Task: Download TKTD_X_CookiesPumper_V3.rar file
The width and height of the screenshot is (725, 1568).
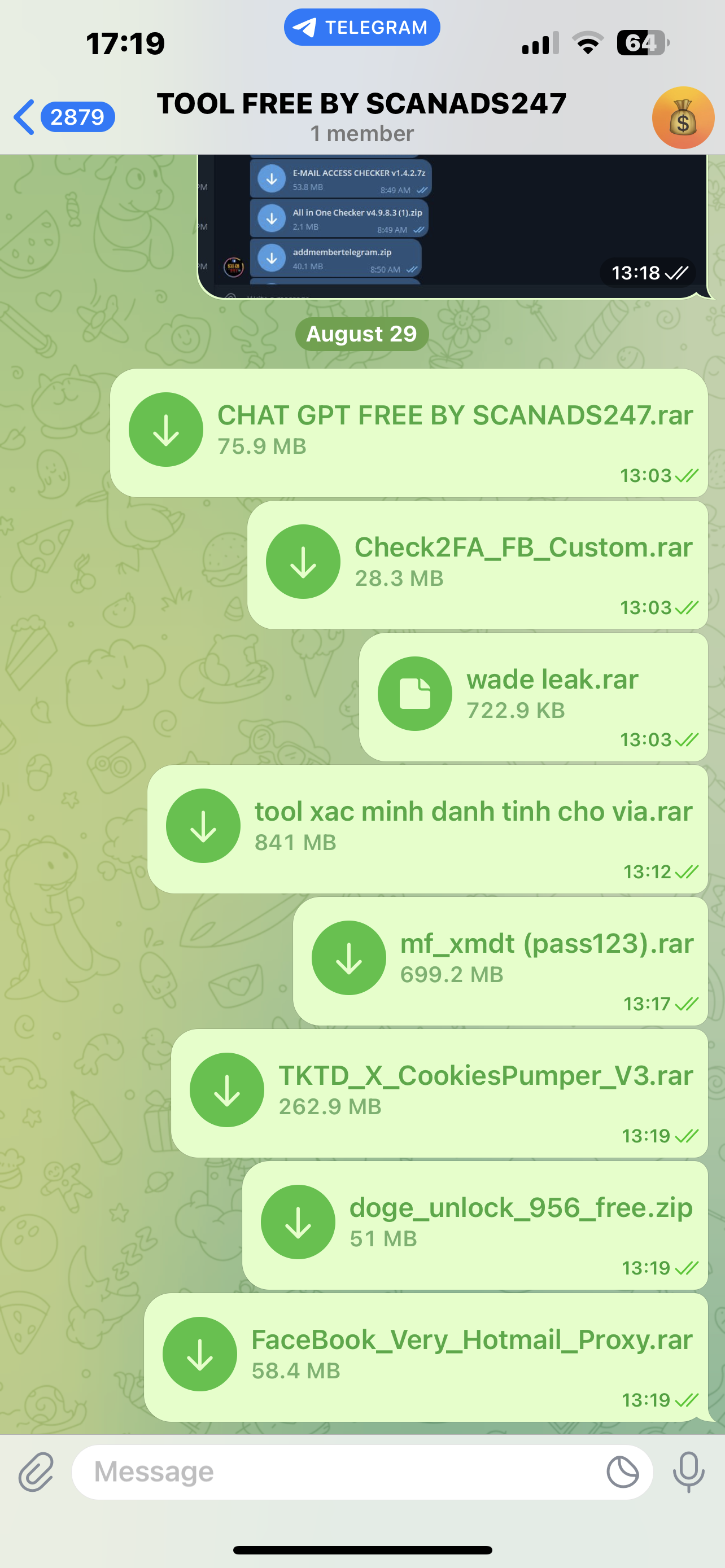Action: [x=226, y=1090]
